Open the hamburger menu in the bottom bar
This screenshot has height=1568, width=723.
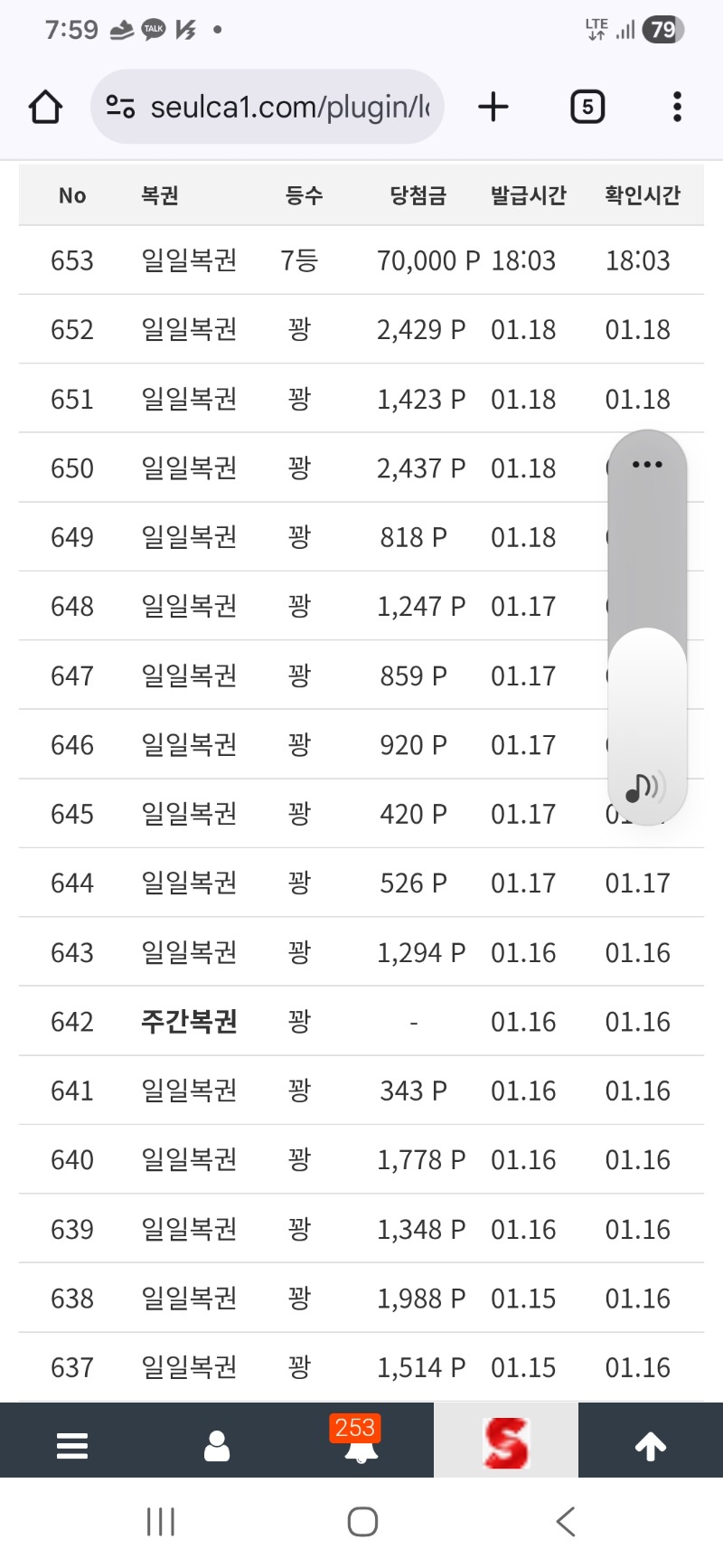pos(72,1445)
